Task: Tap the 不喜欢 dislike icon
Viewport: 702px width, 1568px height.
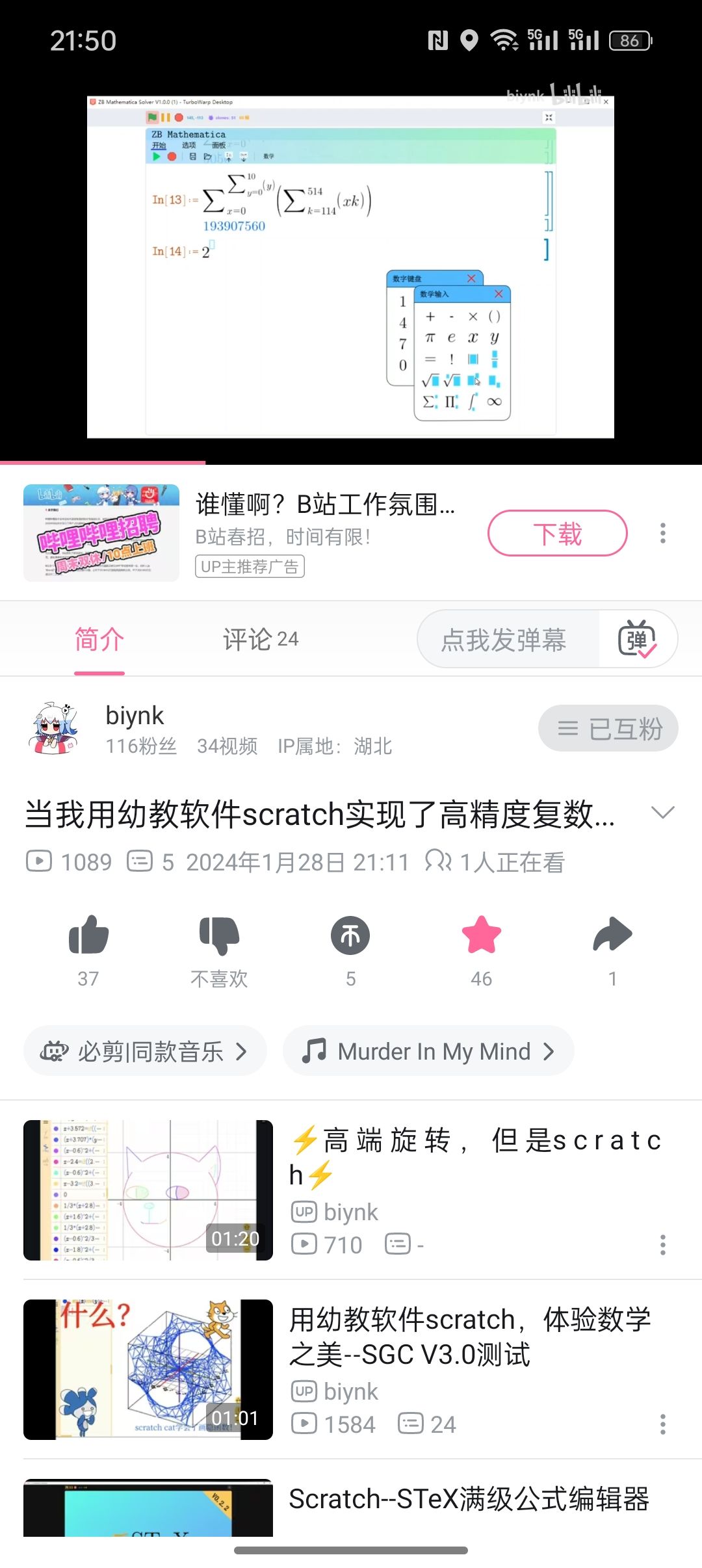Action: [220, 936]
